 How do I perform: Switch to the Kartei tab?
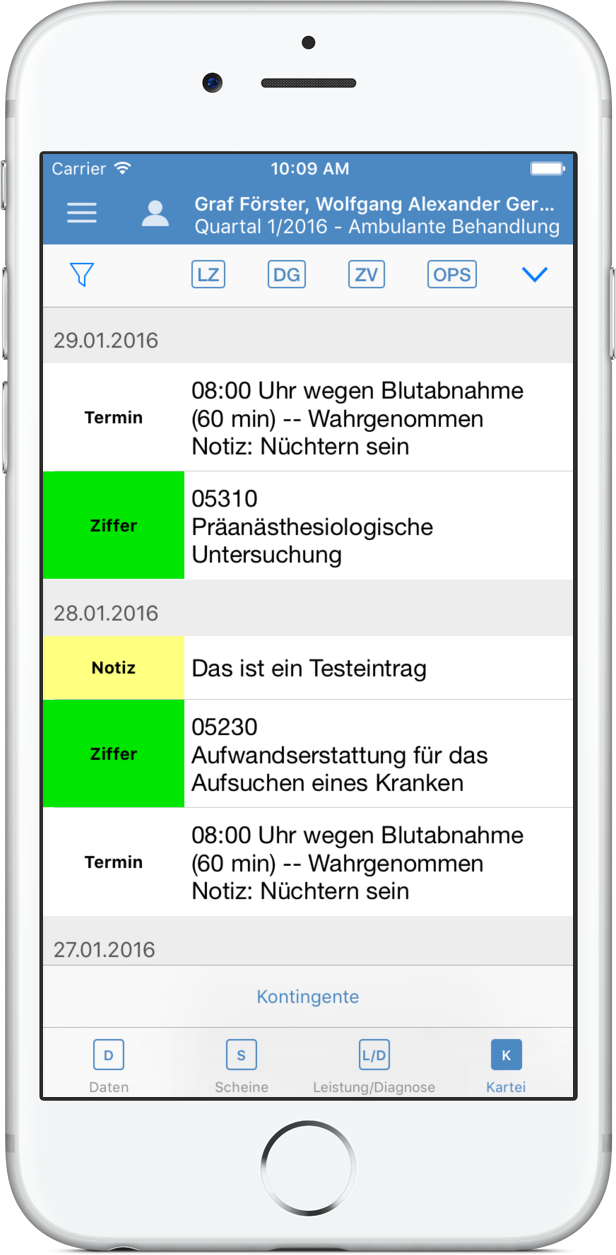506,1064
